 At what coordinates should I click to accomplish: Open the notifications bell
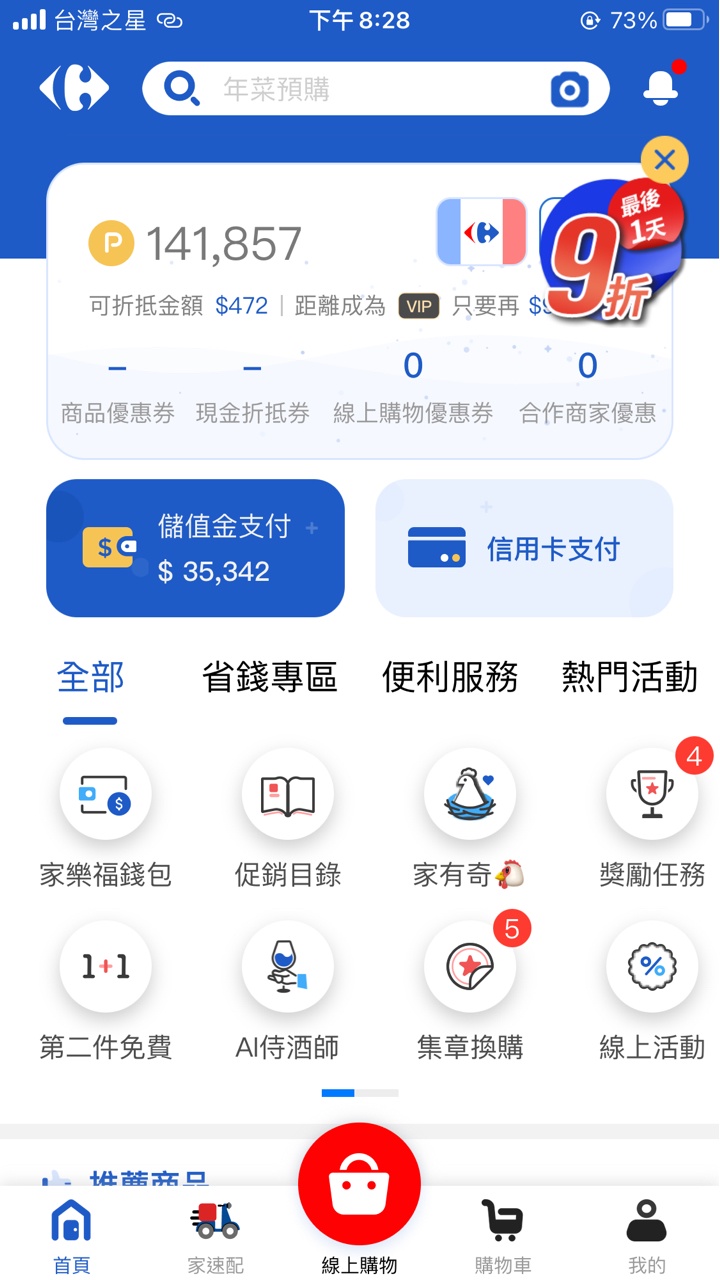tap(660, 90)
